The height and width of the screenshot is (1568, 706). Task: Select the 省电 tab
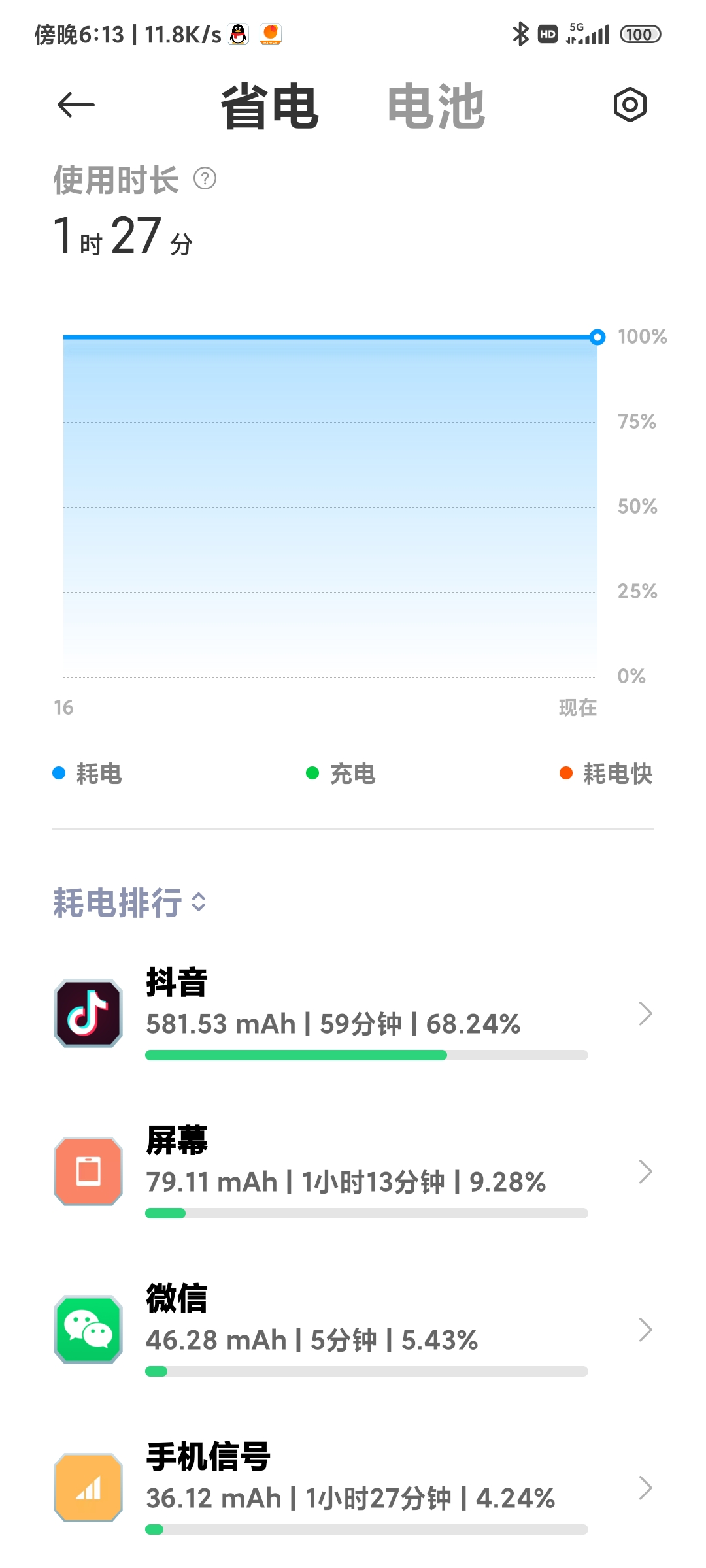[269, 106]
